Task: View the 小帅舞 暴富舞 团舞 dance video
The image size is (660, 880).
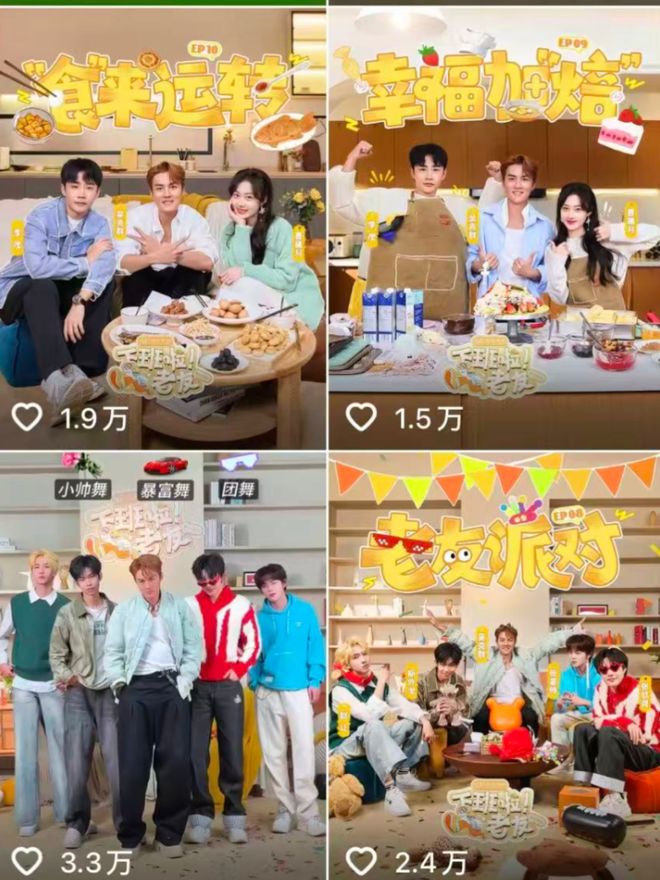Action: point(163,660)
